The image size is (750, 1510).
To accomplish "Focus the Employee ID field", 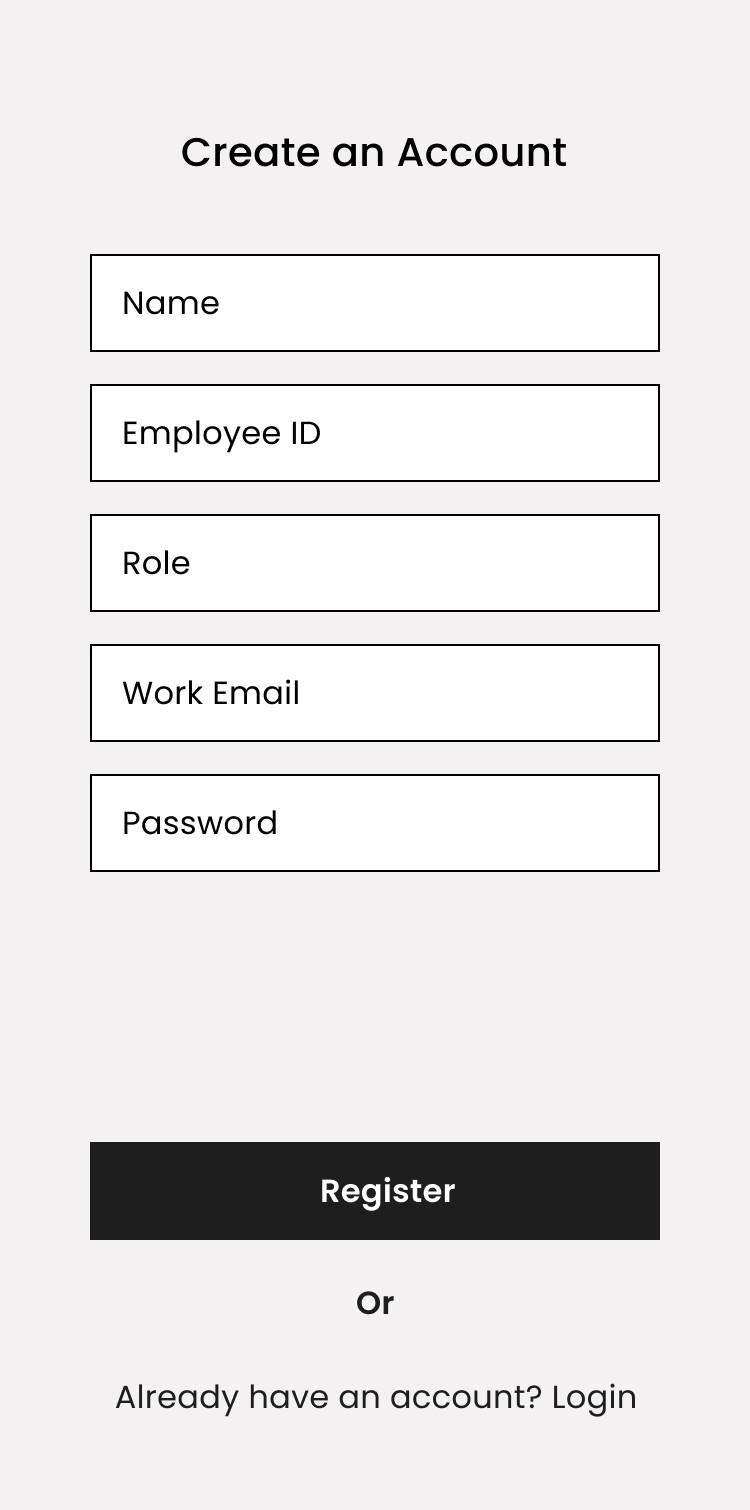I will click(375, 433).
